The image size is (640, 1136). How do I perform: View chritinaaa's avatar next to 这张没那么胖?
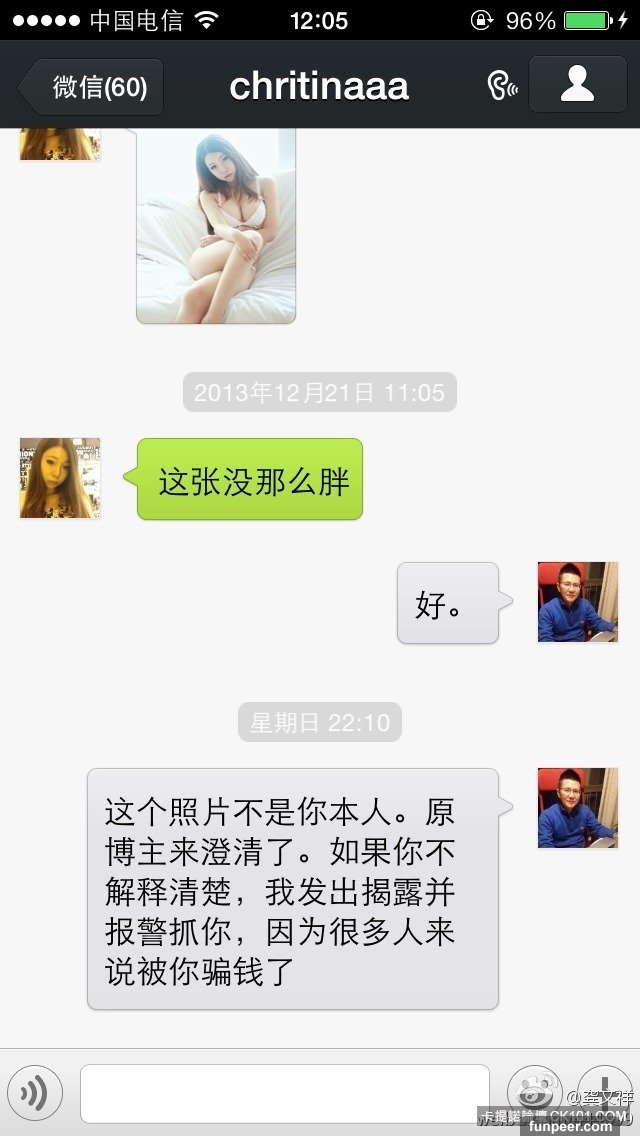click(x=60, y=478)
